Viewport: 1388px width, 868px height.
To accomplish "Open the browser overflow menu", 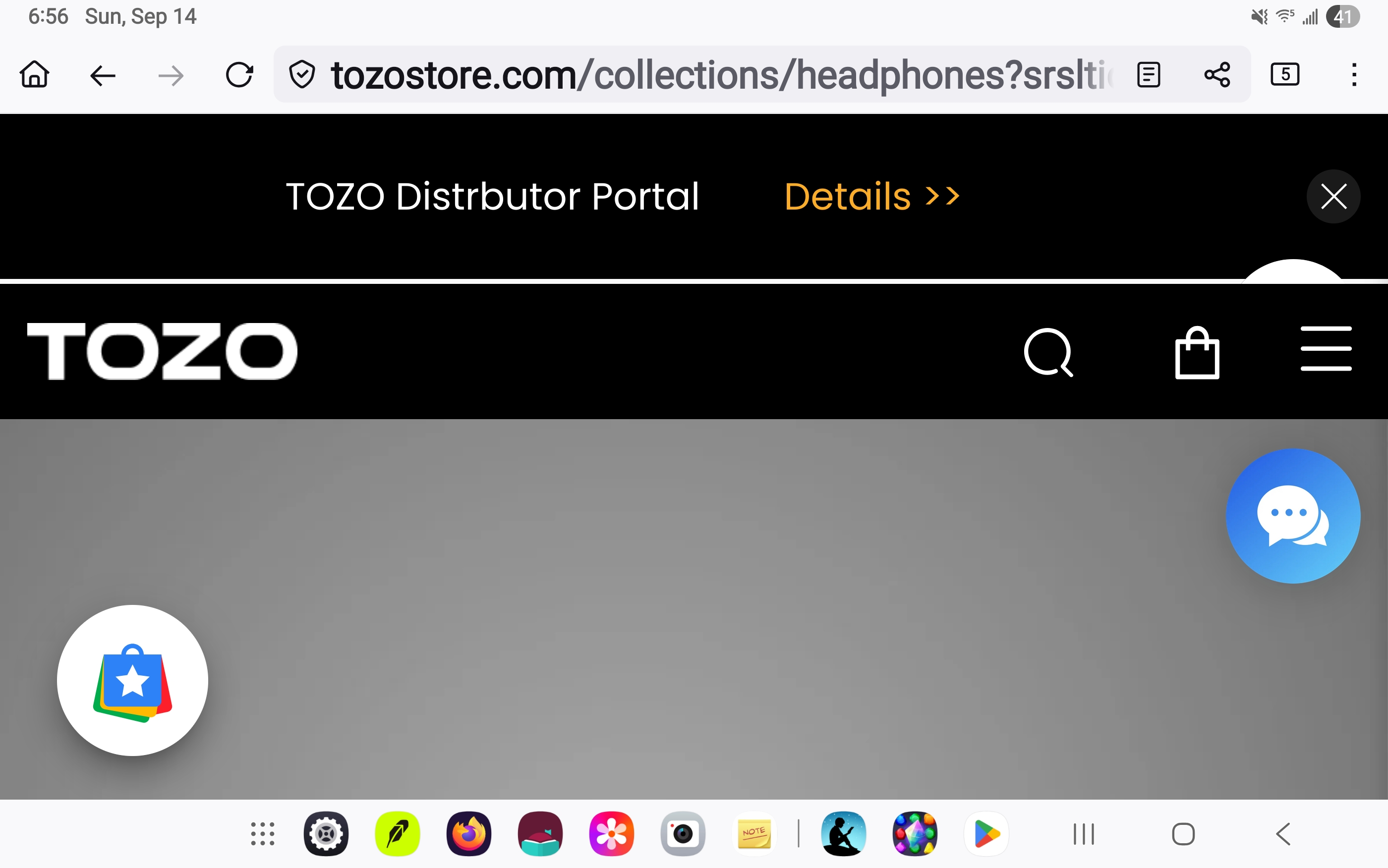I will [x=1353, y=75].
